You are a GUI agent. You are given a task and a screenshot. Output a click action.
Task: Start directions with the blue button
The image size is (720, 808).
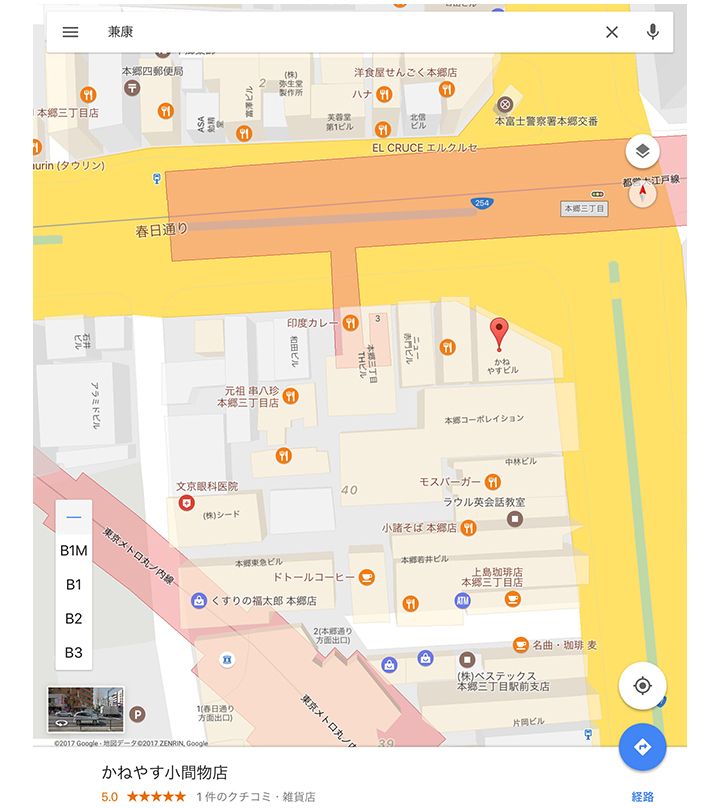pyautogui.click(x=643, y=747)
